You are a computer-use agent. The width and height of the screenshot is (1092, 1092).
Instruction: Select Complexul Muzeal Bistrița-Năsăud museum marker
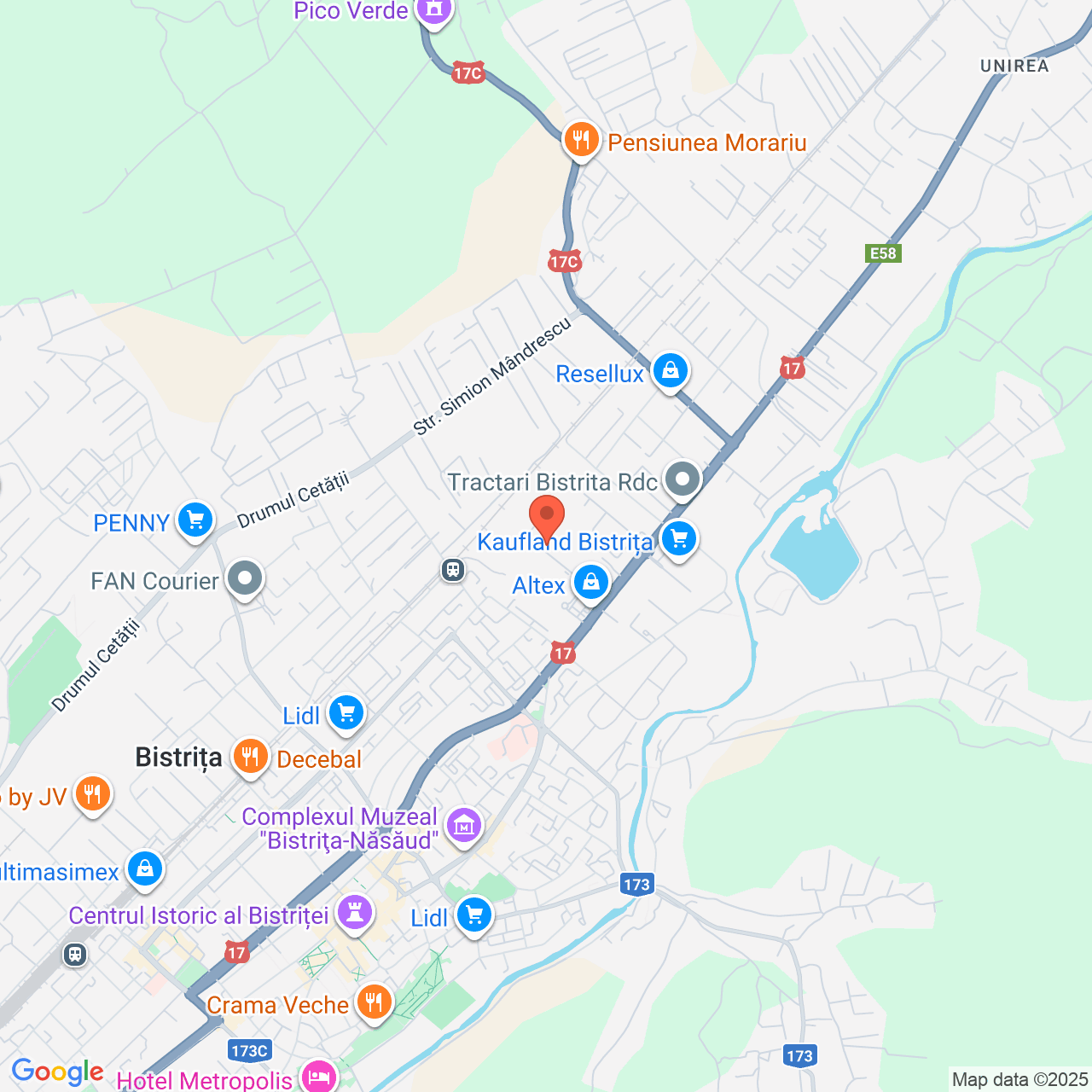coord(464,826)
